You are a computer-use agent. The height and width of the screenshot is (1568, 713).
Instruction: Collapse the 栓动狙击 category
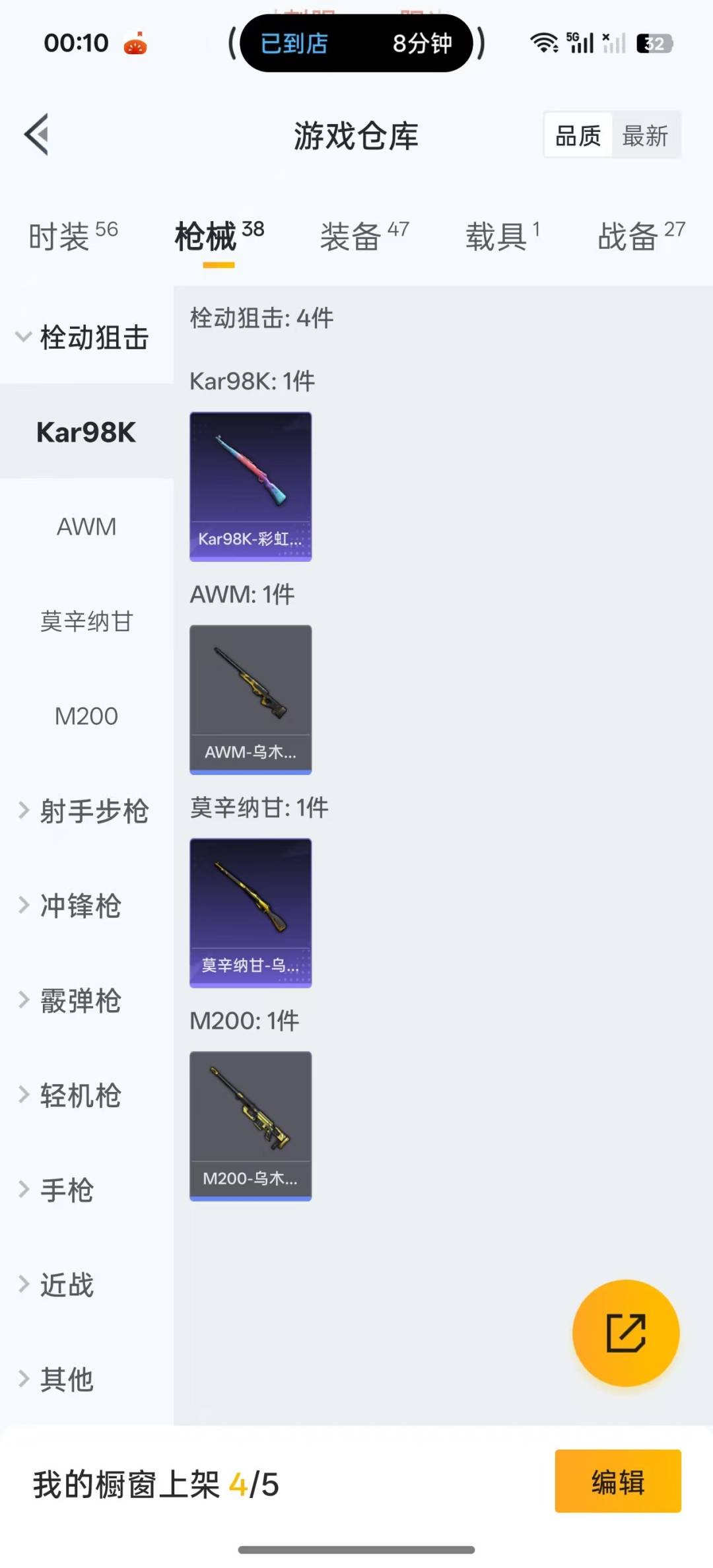pyautogui.click(x=86, y=337)
